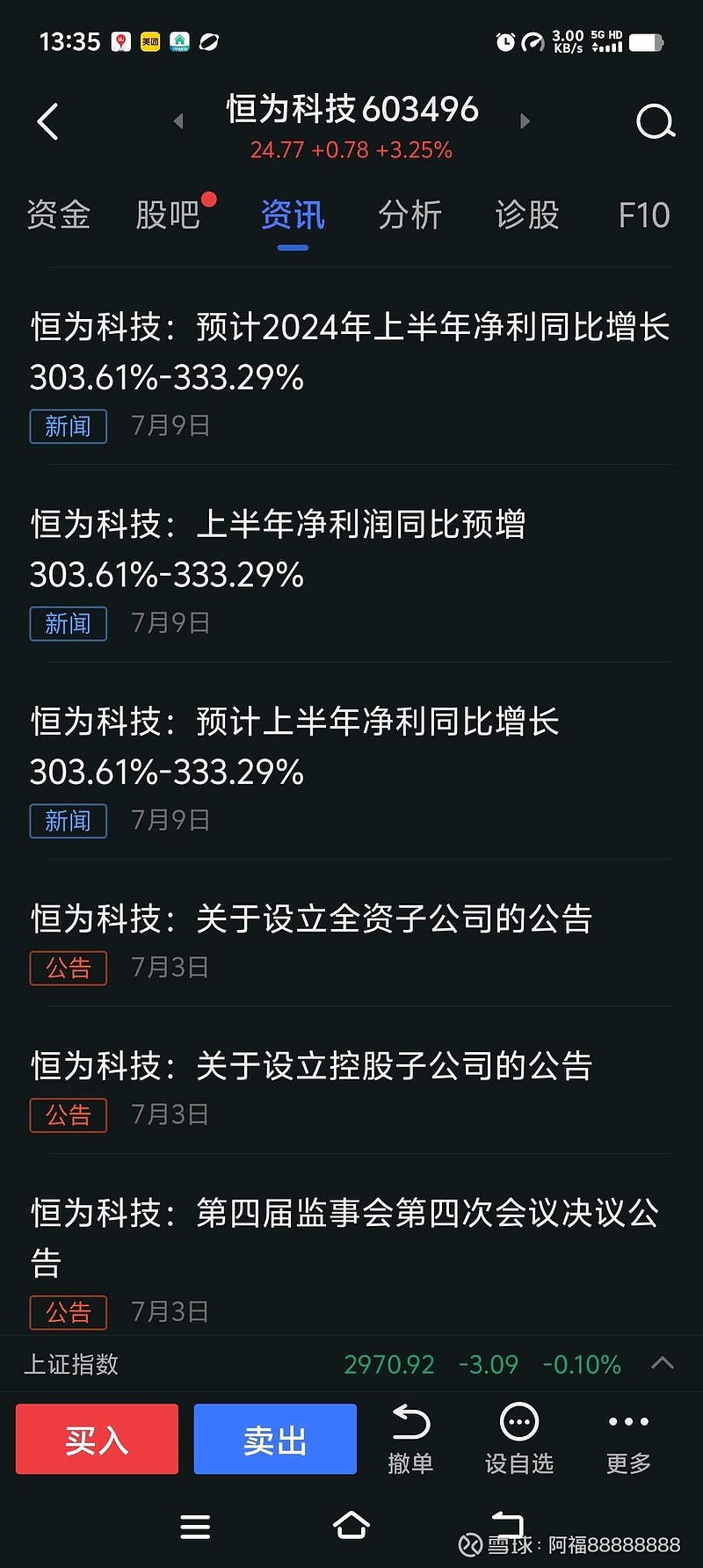Open the search magnifier icon
Viewport: 703px width, 1568px height.
pos(656,121)
